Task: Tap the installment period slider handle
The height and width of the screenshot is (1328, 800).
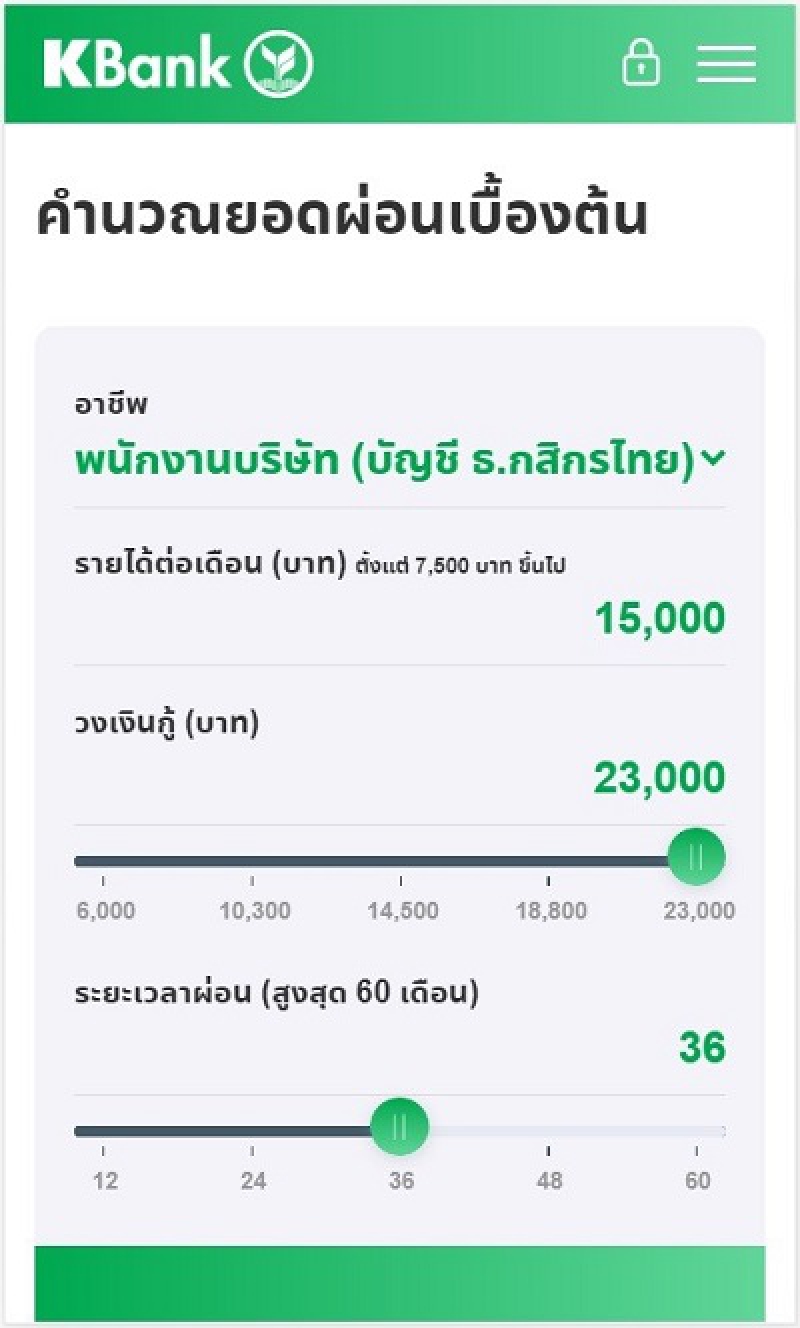Action: point(400,1127)
